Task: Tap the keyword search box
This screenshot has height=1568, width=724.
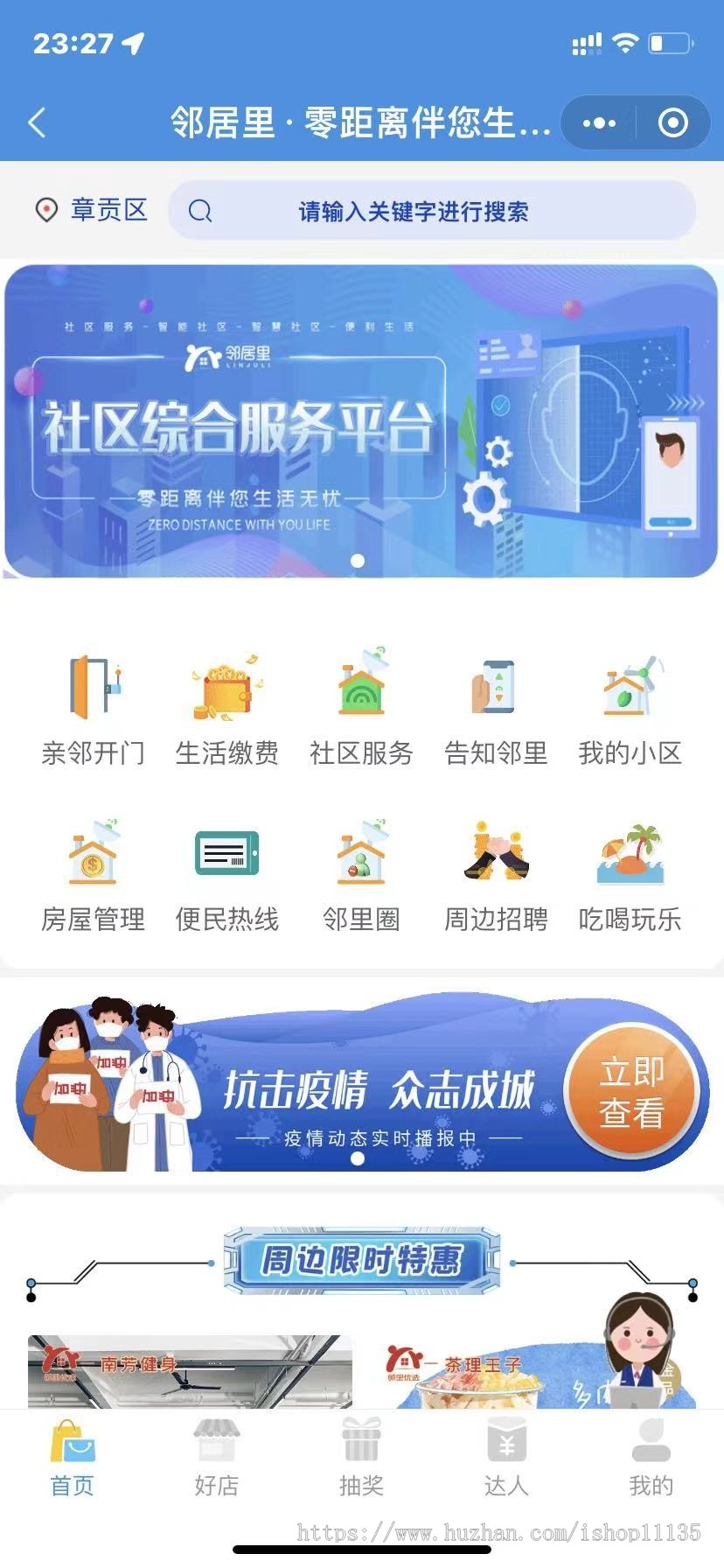Action: coord(432,211)
